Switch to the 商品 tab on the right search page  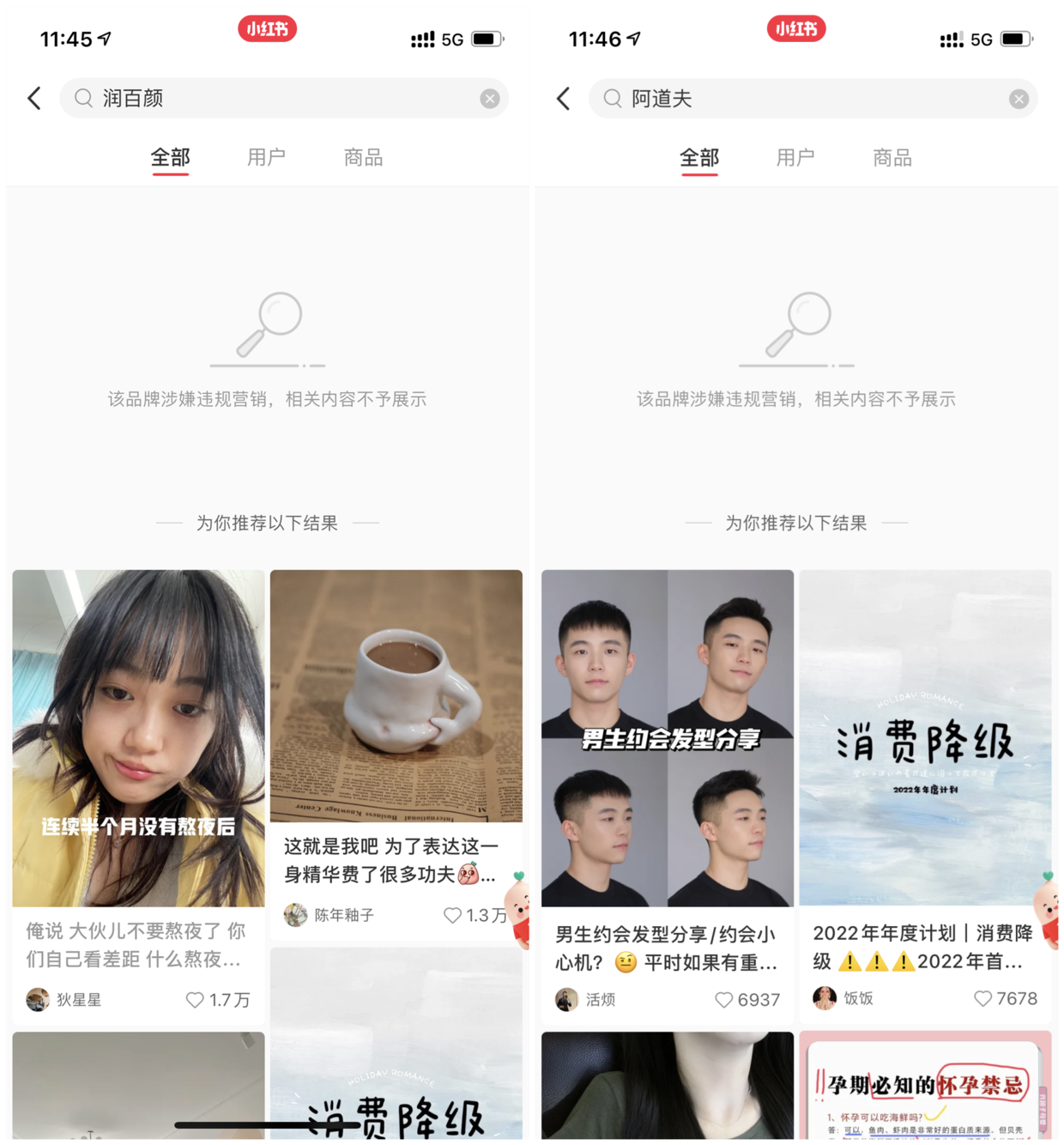click(892, 157)
